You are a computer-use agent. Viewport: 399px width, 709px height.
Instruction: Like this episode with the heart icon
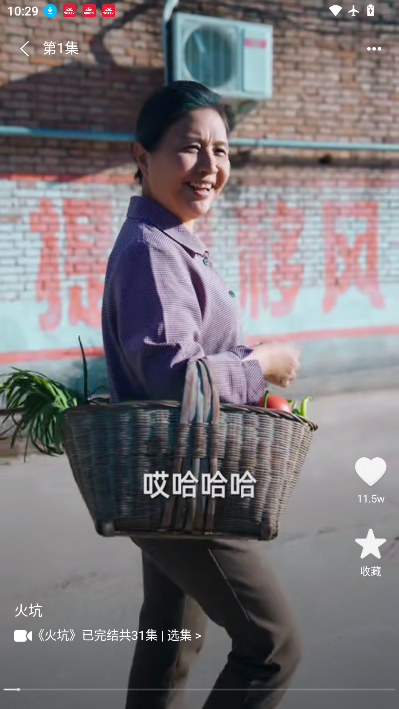[x=370, y=472]
